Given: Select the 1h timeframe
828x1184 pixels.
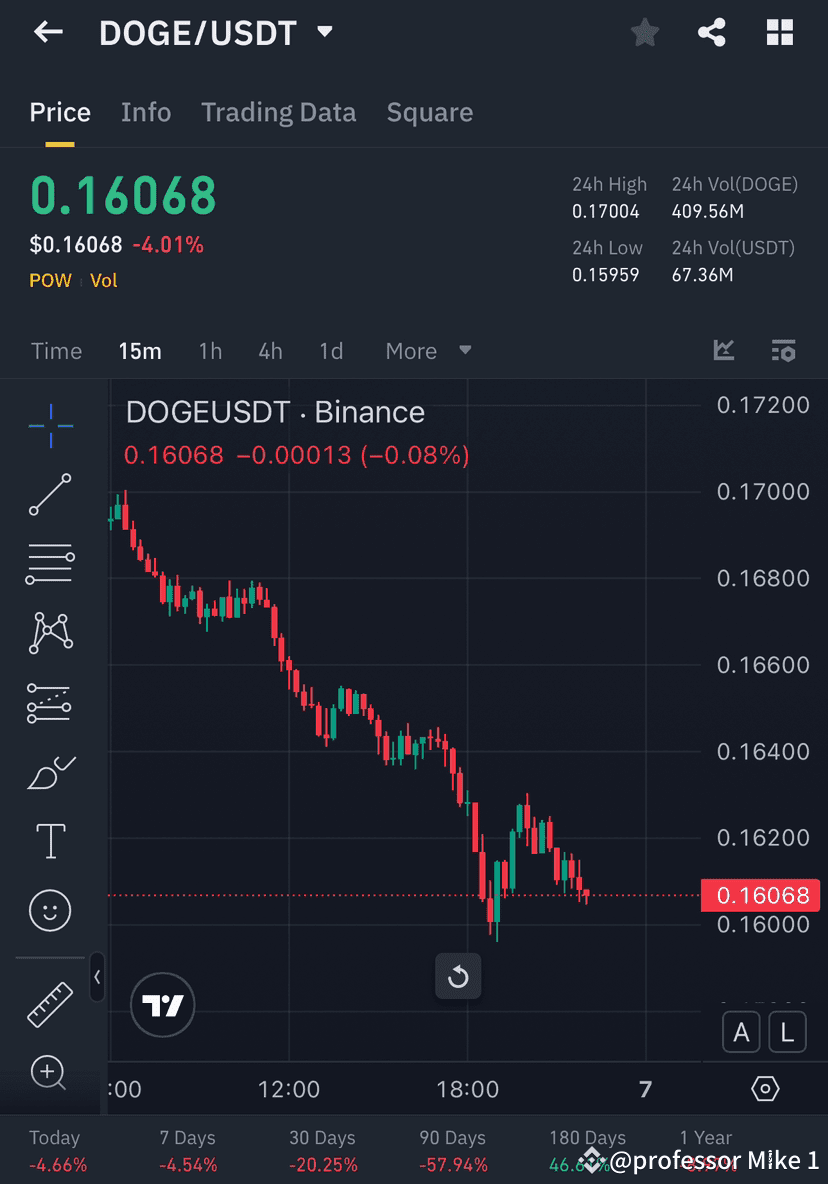Looking at the screenshot, I should point(210,351).
